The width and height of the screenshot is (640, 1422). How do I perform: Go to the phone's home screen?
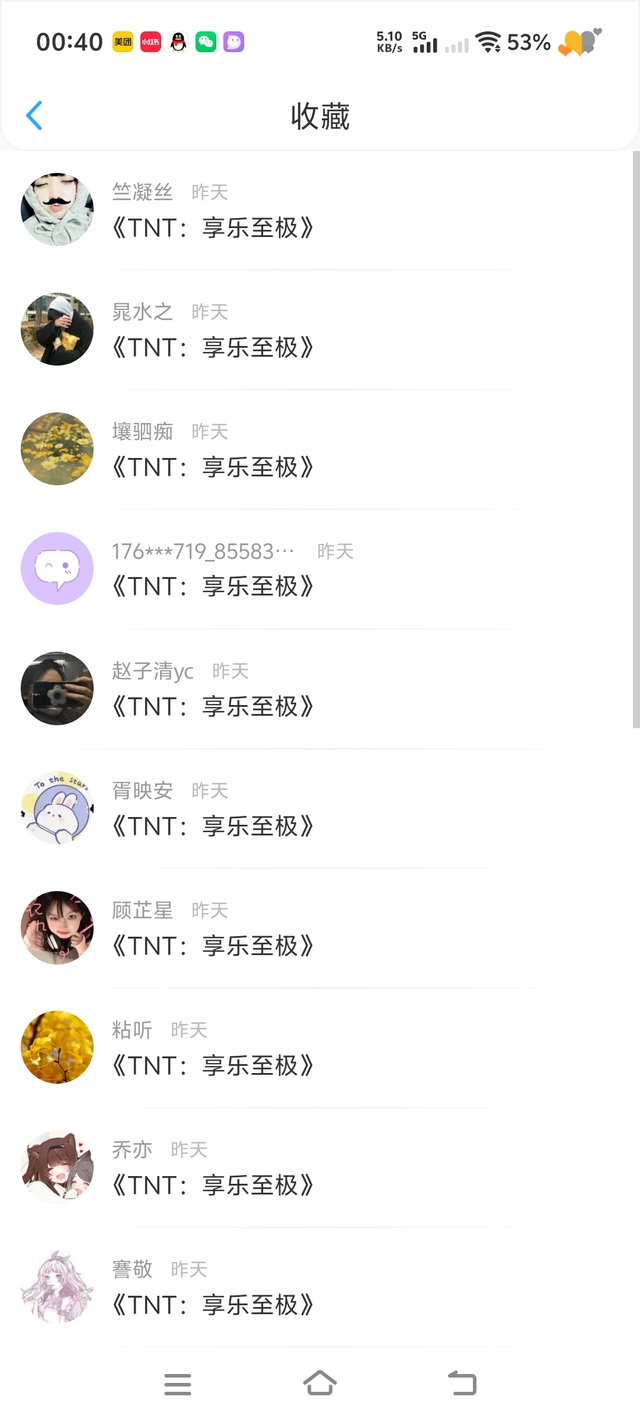click(319, 1383)
